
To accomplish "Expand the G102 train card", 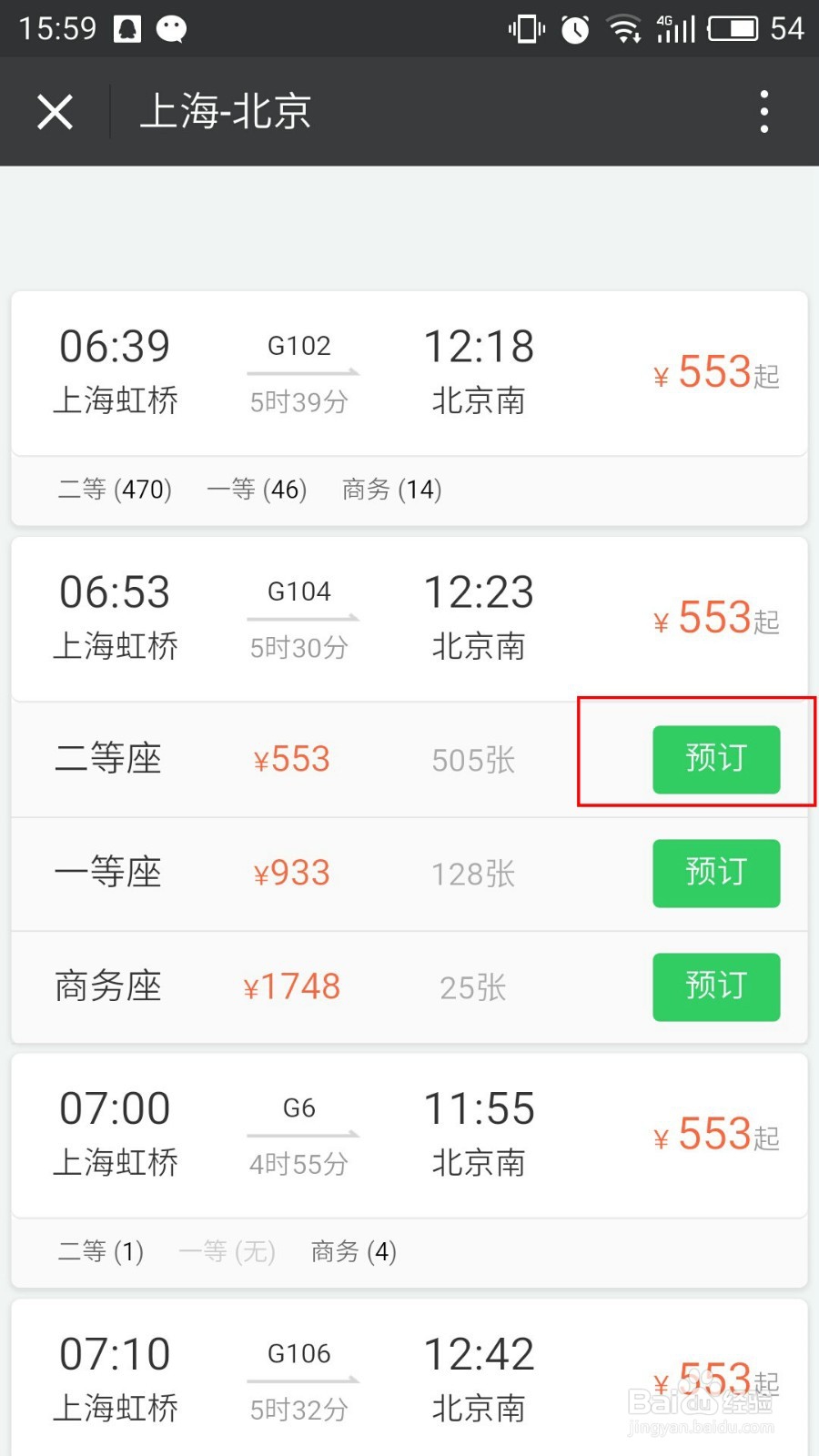I will click(x=409, y=373).
